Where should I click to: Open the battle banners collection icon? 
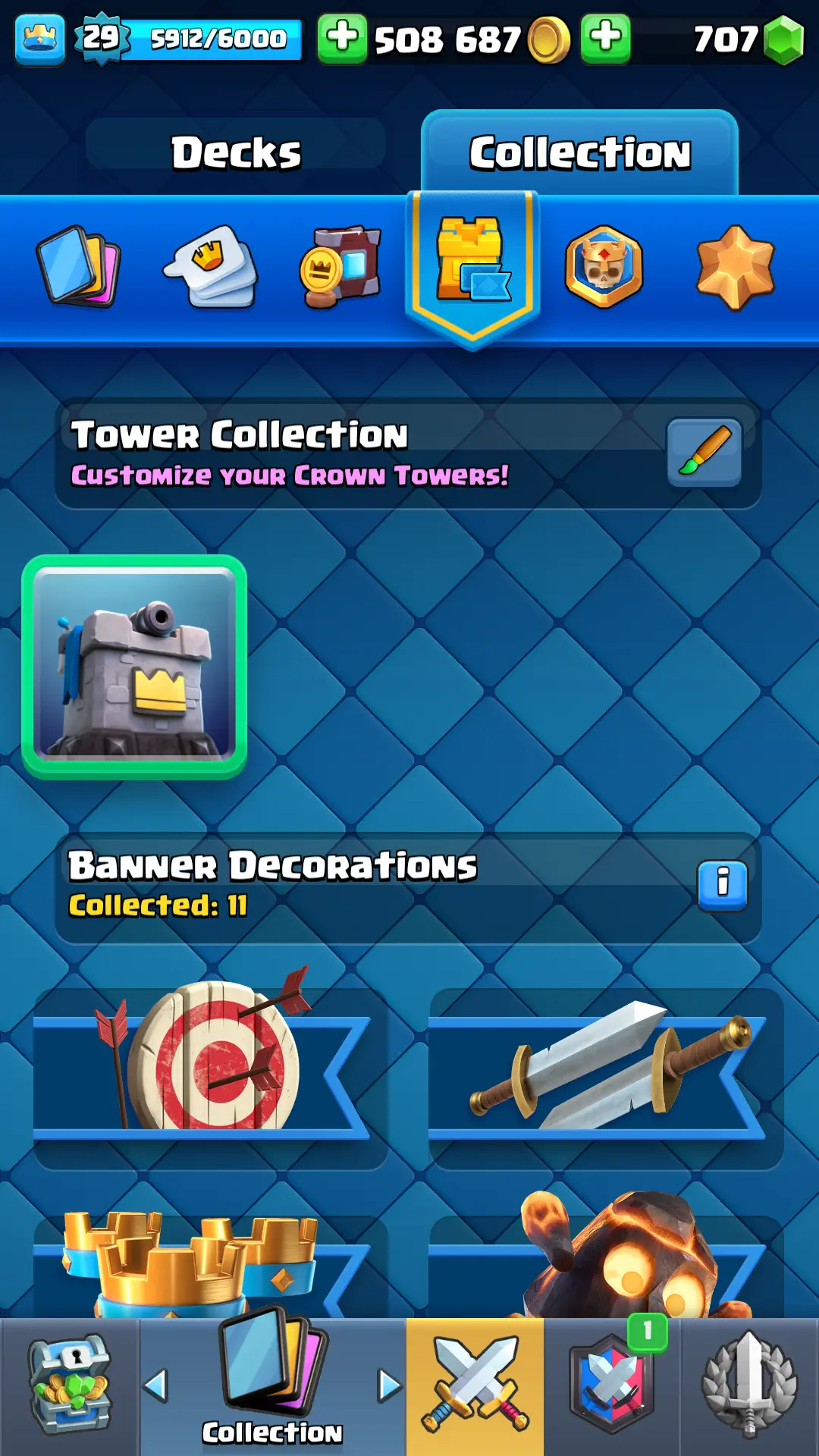341,266
